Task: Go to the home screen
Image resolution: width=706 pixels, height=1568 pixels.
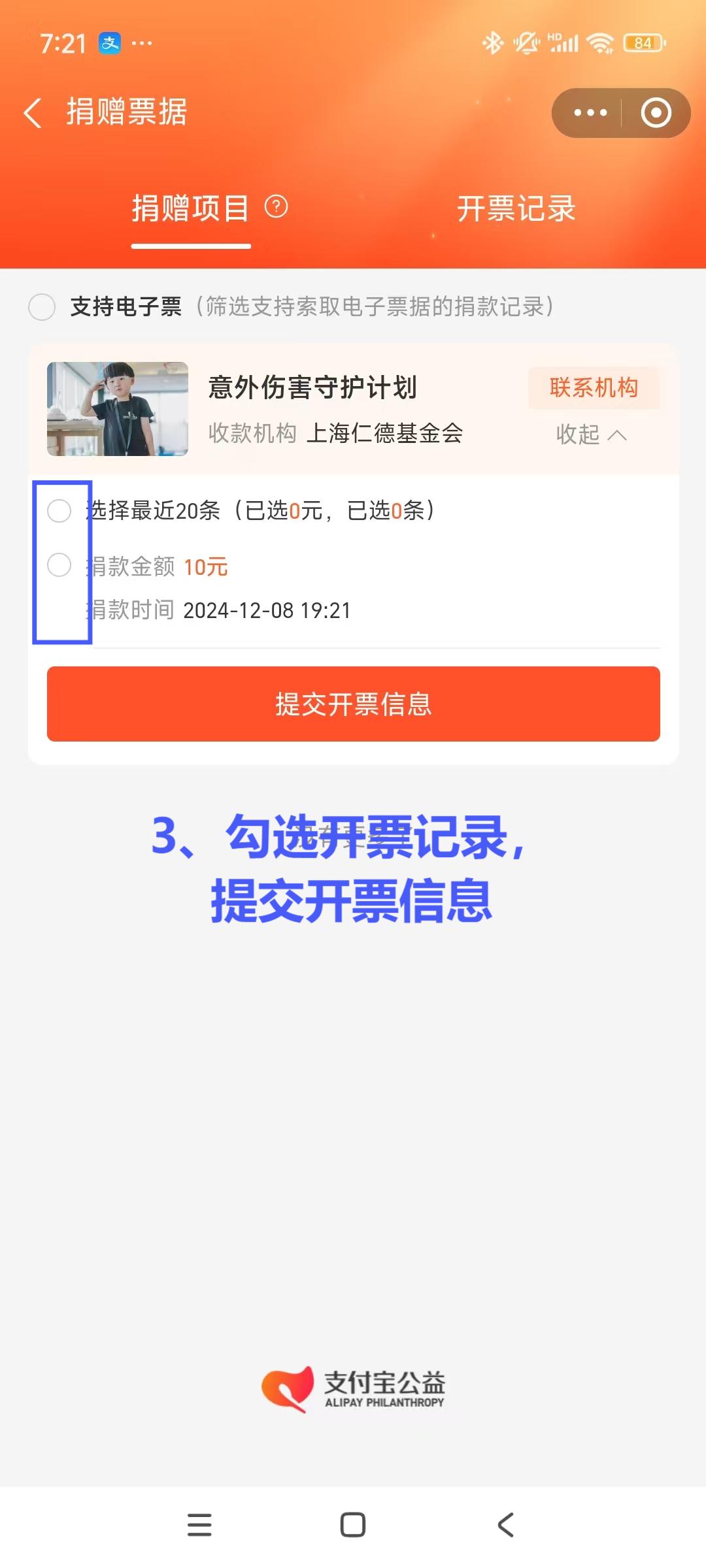Action: [353, 1524]
